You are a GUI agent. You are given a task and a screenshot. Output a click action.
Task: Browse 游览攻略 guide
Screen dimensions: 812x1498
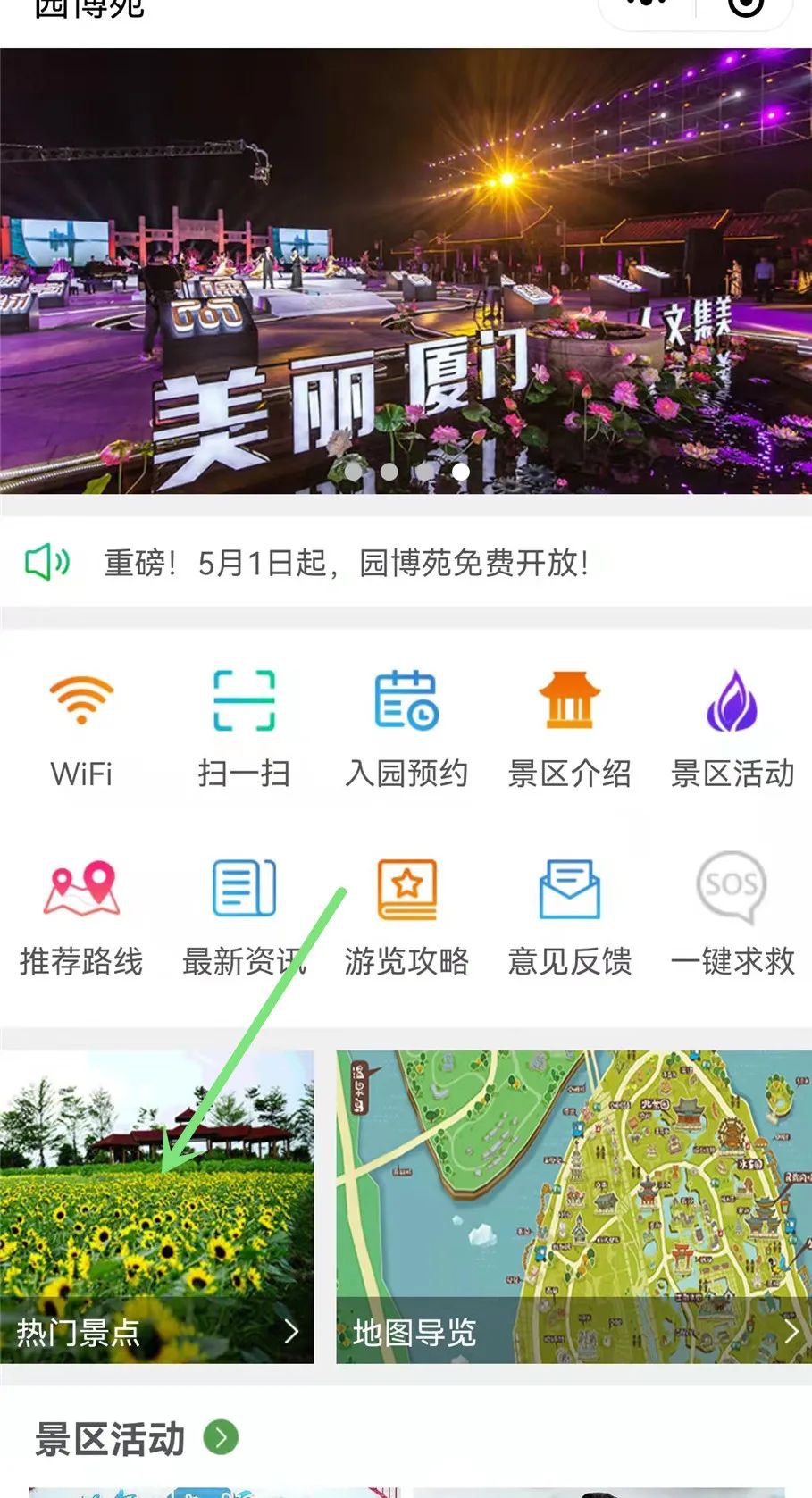pos(406,916)
